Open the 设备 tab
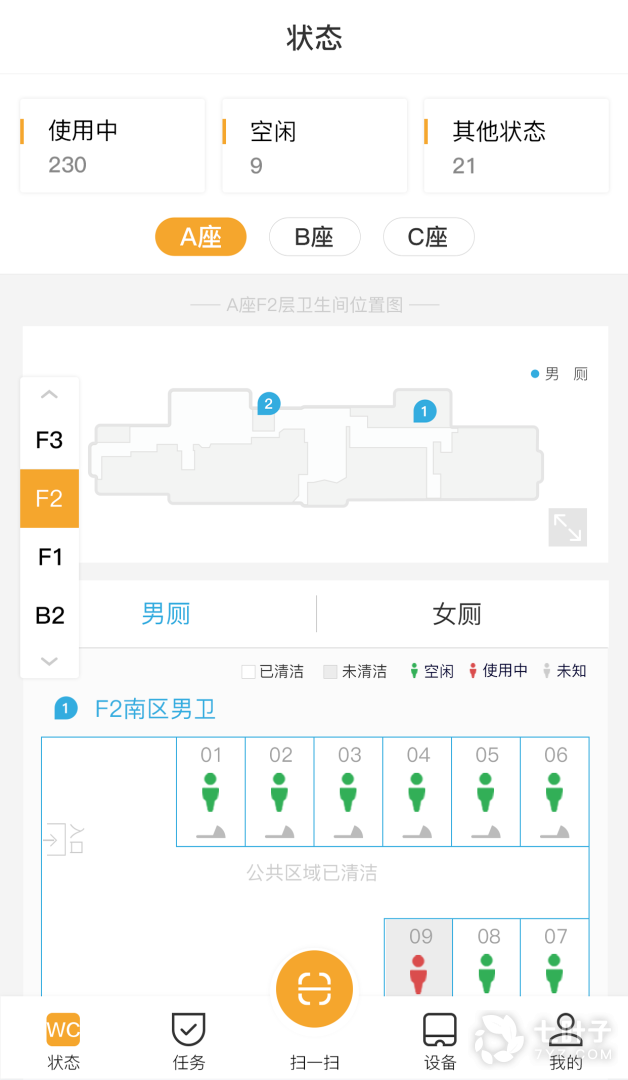Image resolution: width=628 pixels, height=1080 pixels. 440,1040
